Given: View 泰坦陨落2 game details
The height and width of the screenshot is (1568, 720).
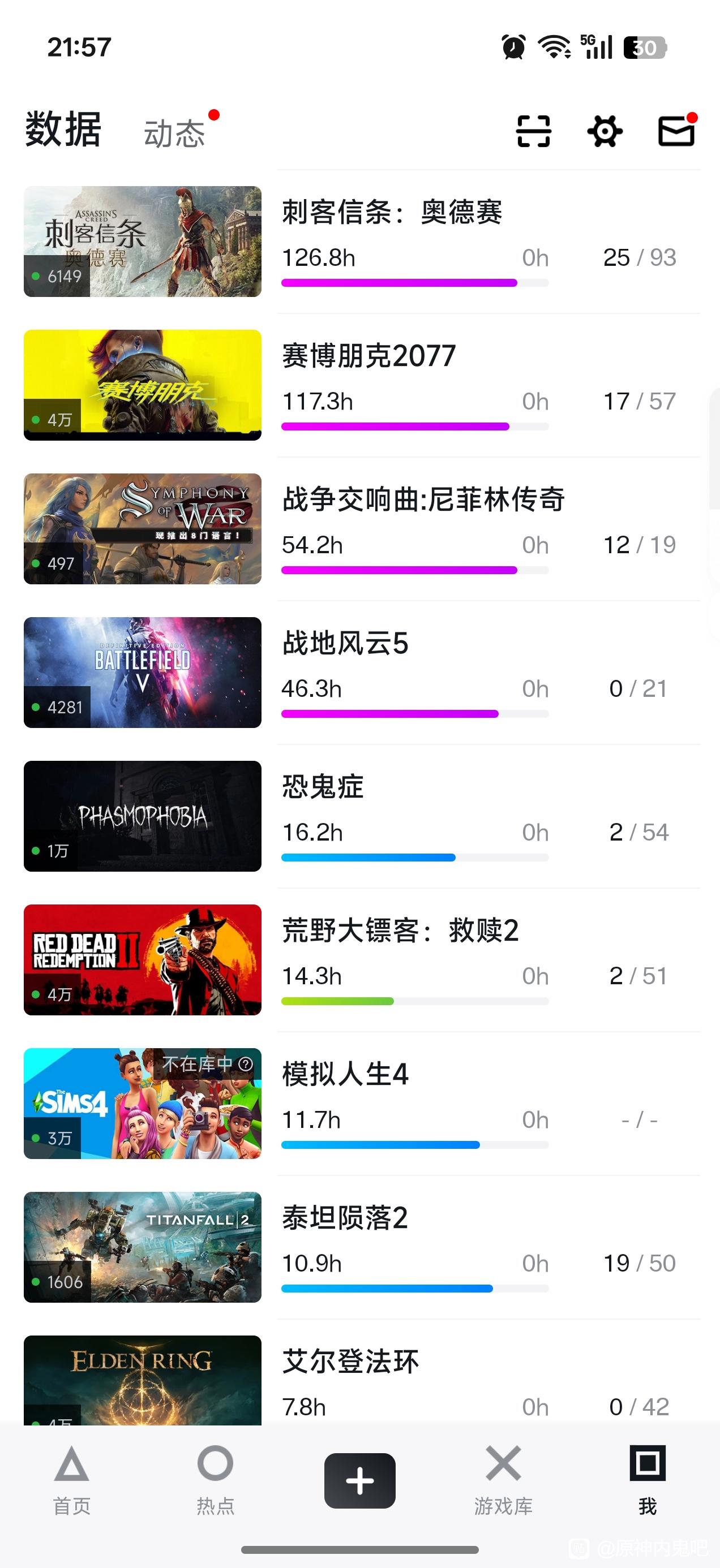Looking at the screenshot, I should click(345, 1217).
